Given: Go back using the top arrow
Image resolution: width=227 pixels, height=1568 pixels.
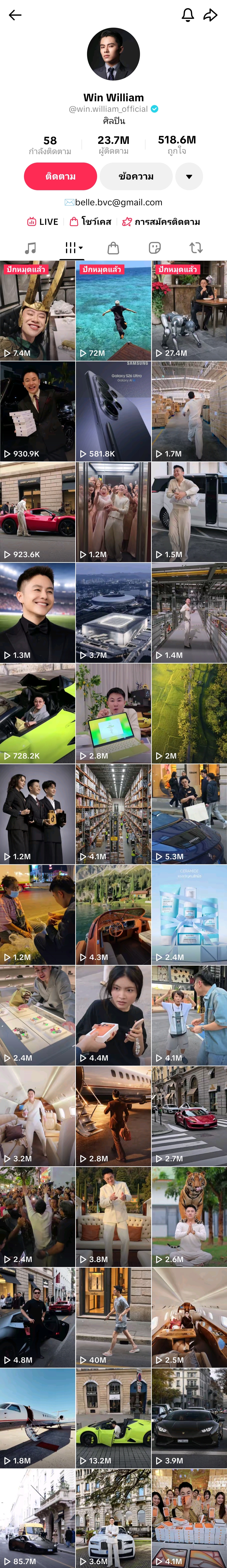Looking at the screenshot, I should coord(15,16).
